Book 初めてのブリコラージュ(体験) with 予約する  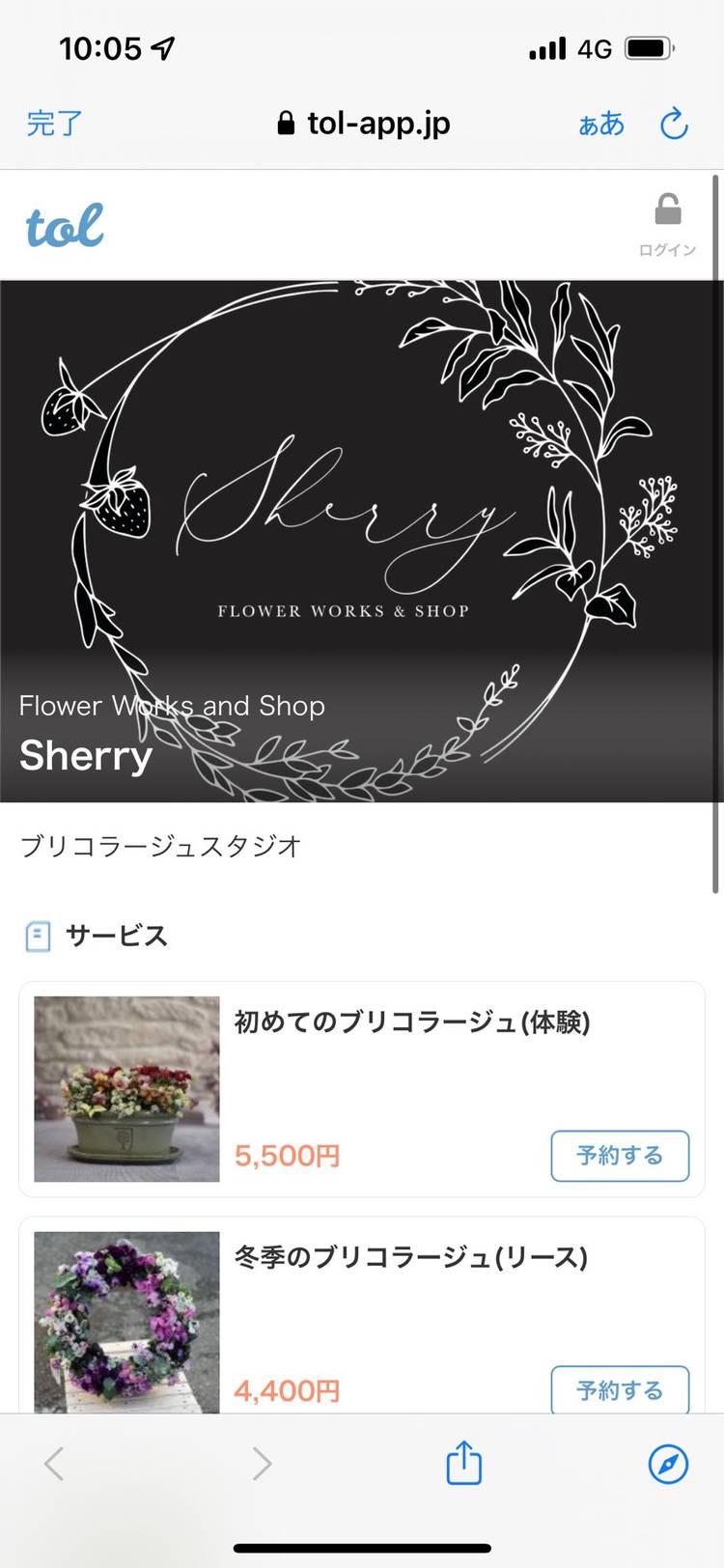pyautogui.click(x=620, y=1156)
